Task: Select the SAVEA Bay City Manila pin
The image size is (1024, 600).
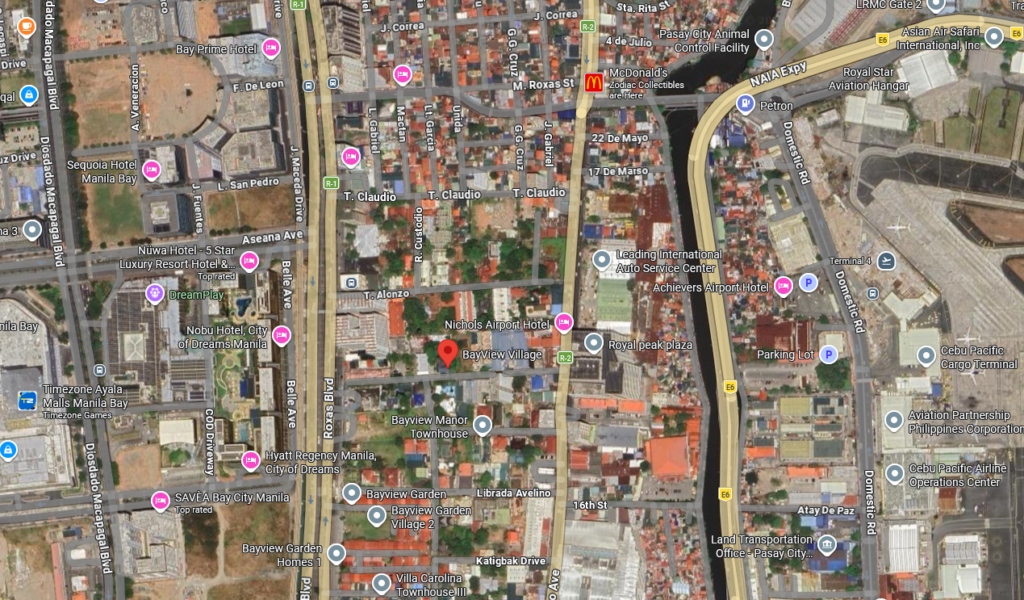Action: 159,499
